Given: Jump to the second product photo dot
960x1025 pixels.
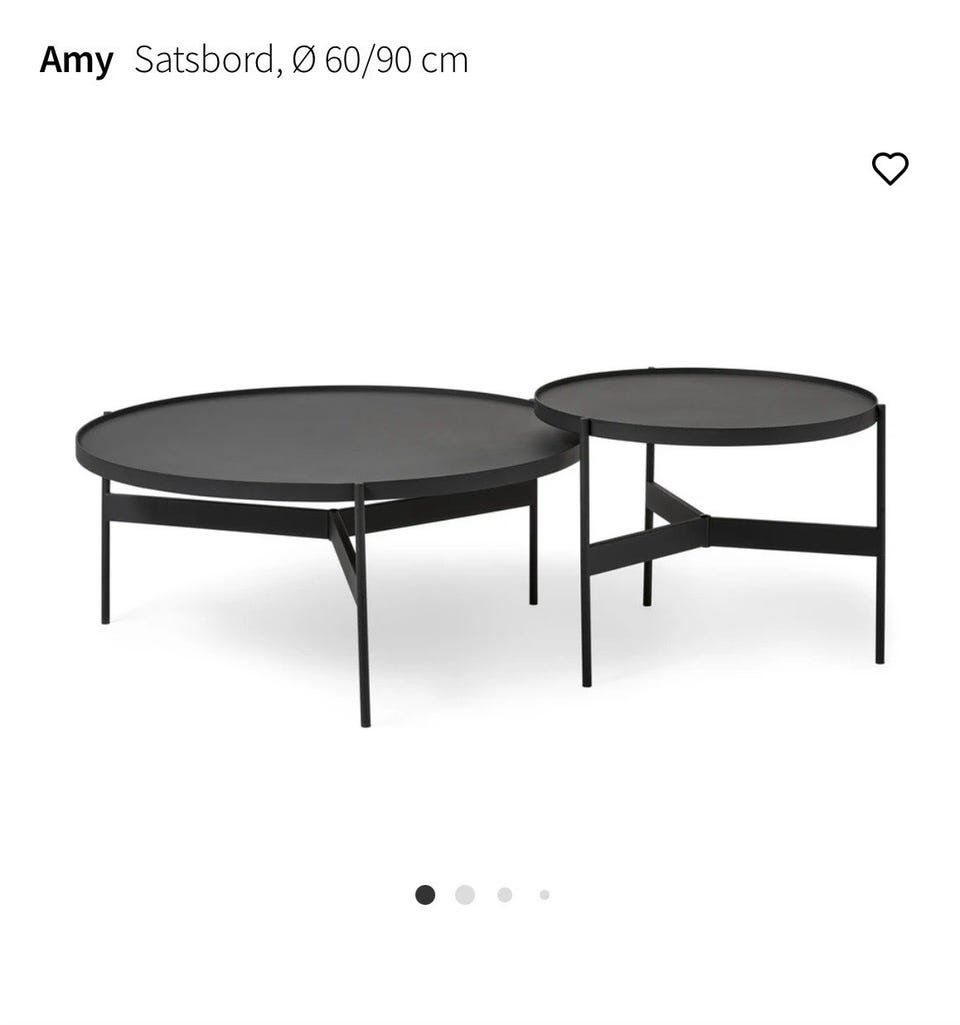Looking at the screenshot, I should (465, 895).
